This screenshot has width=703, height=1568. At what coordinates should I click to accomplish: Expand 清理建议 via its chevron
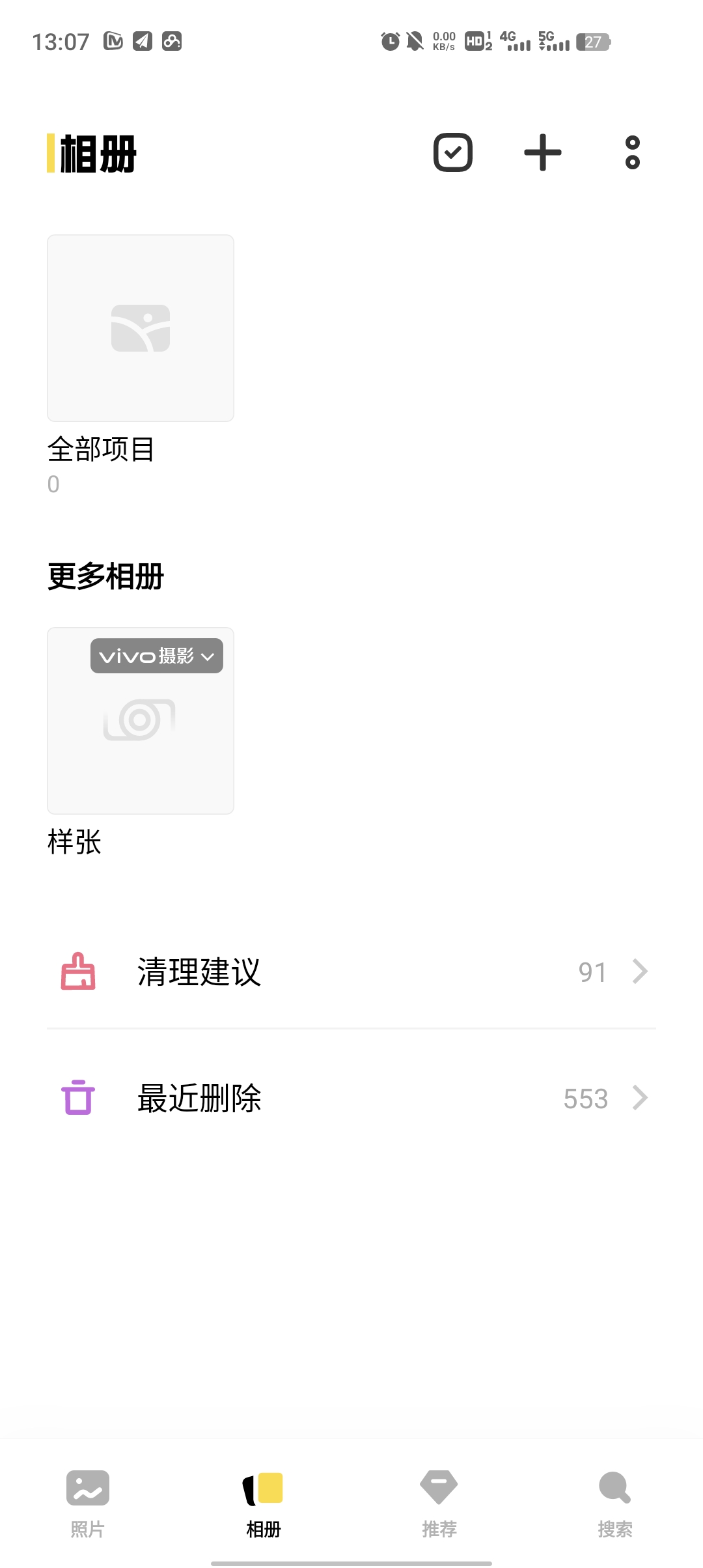tap(639, 971)
